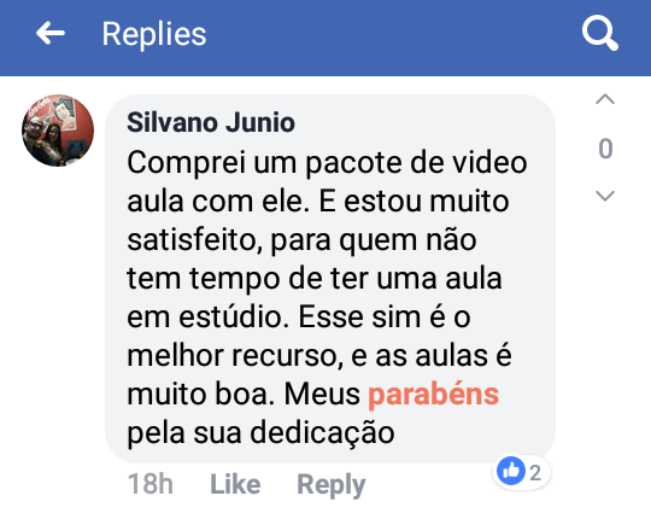The height and width of the screenshot is (505, 651).
Task: Like Silvano Junio's comment
Action: (235, 485)
